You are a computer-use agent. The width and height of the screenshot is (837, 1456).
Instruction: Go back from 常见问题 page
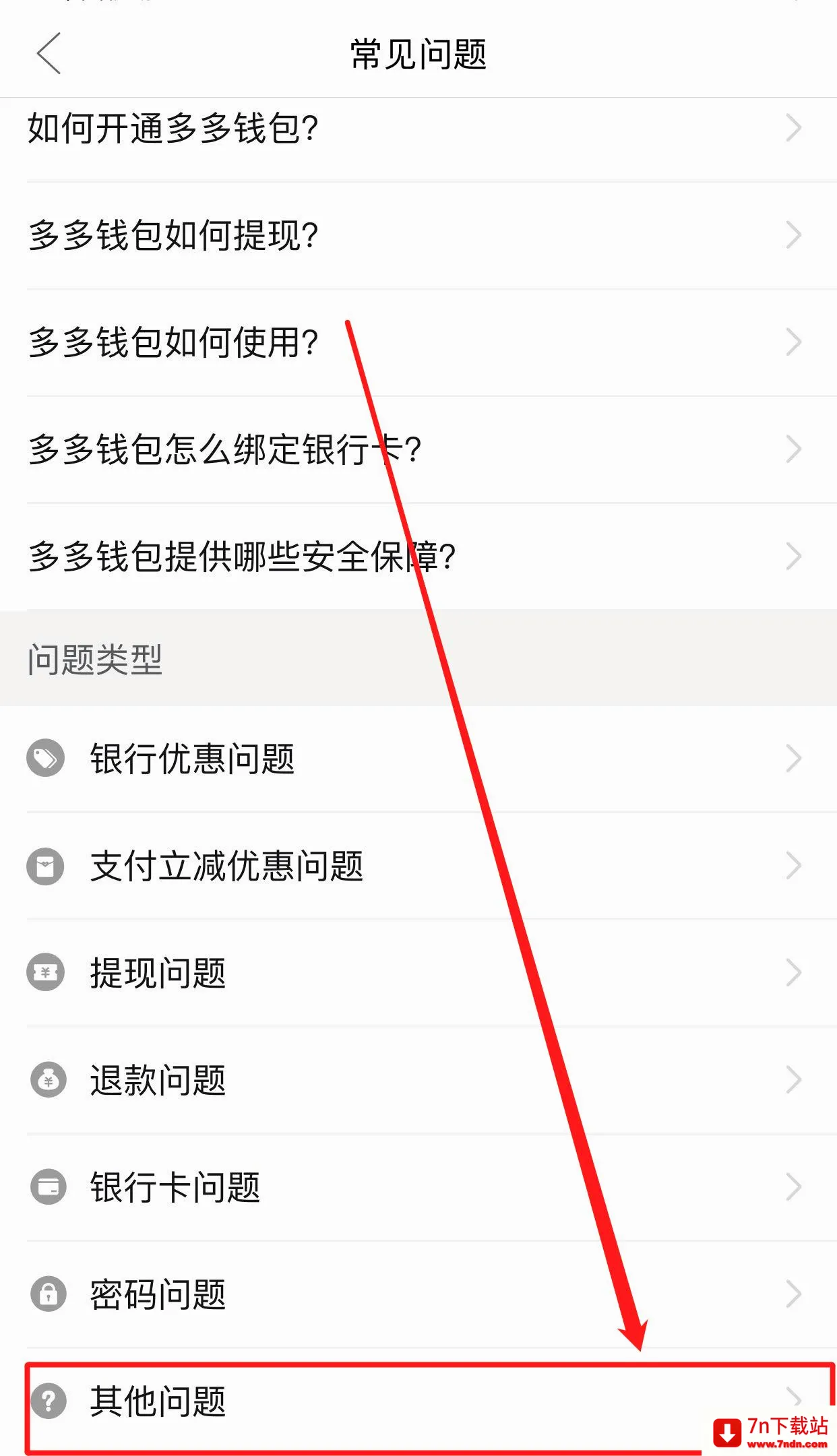coord(49,53)
